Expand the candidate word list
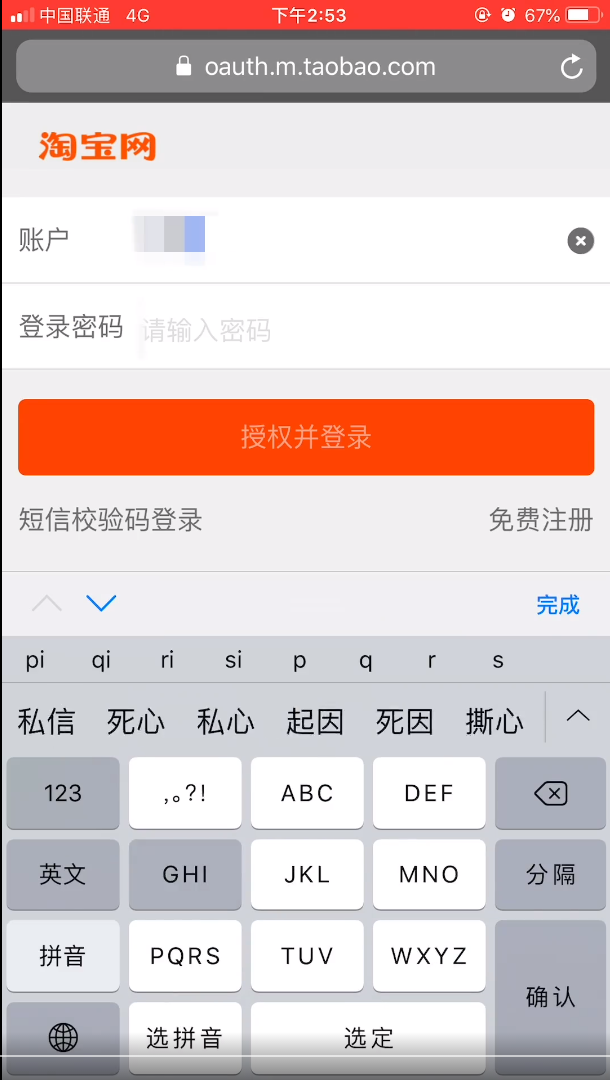Screen dimensions: 610x1080 click(578, 715)
